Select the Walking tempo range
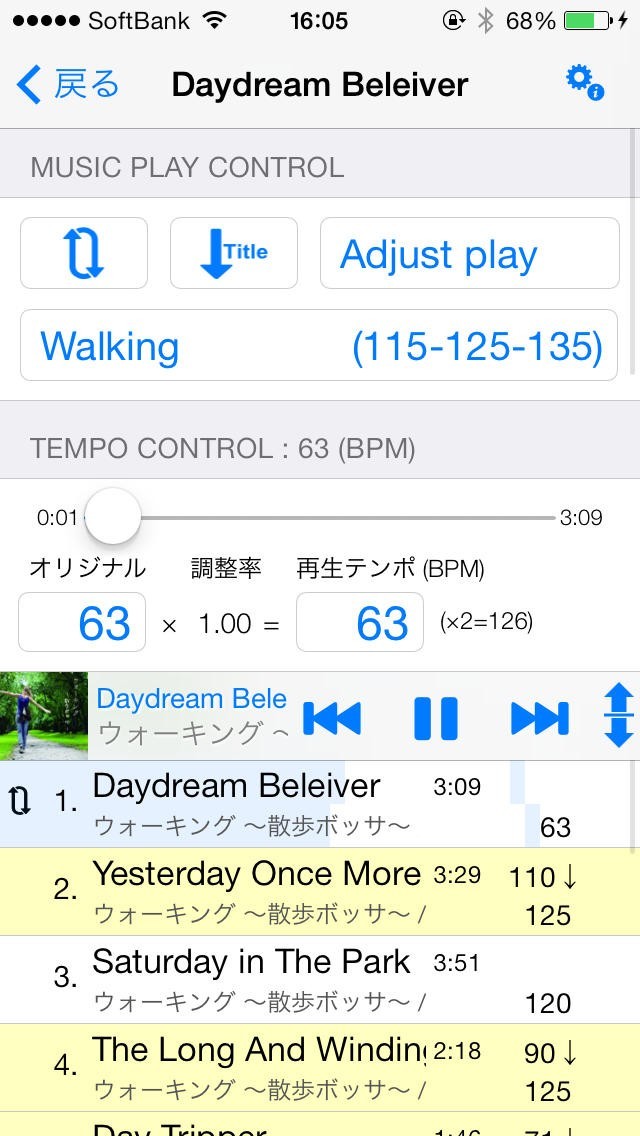The width and height of the screenshot is (640, 1136). click(319, 346)
